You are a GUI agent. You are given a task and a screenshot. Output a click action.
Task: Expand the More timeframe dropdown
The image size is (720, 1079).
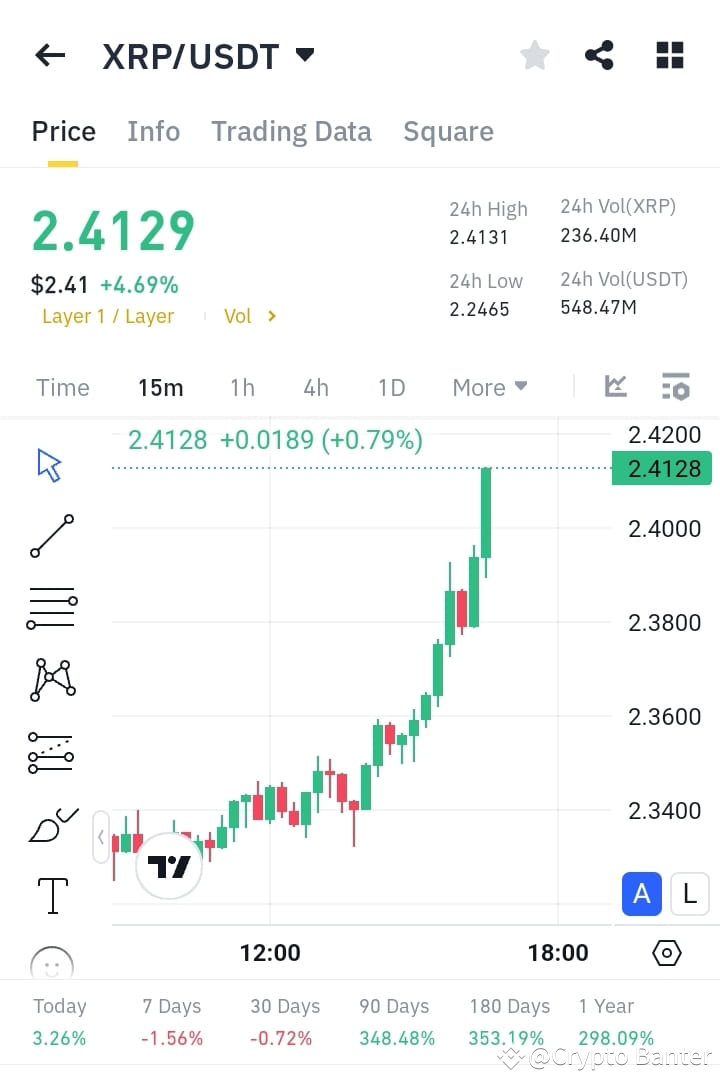pyautogui.click(x=489, y=387)
